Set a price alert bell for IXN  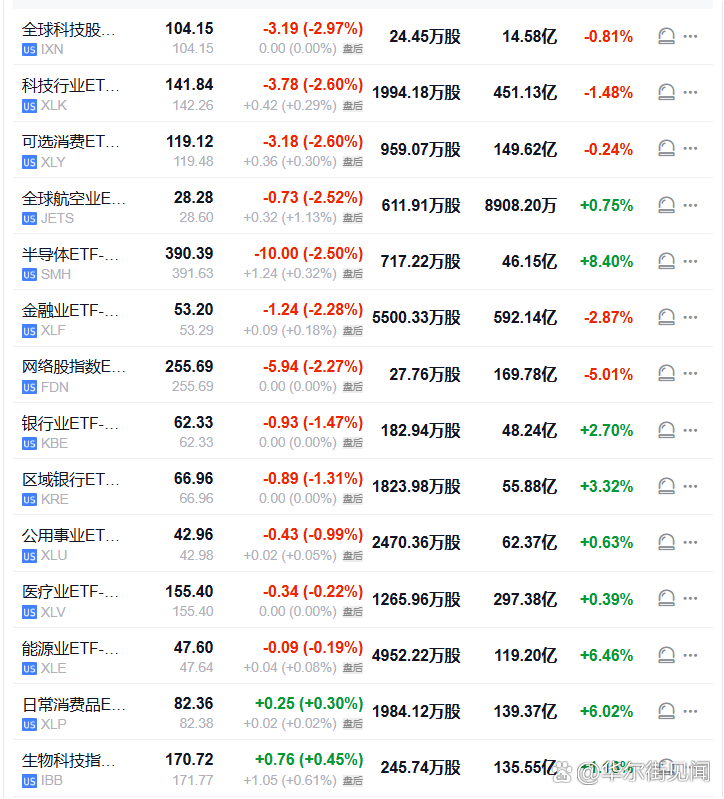click(x=665, y=36)
